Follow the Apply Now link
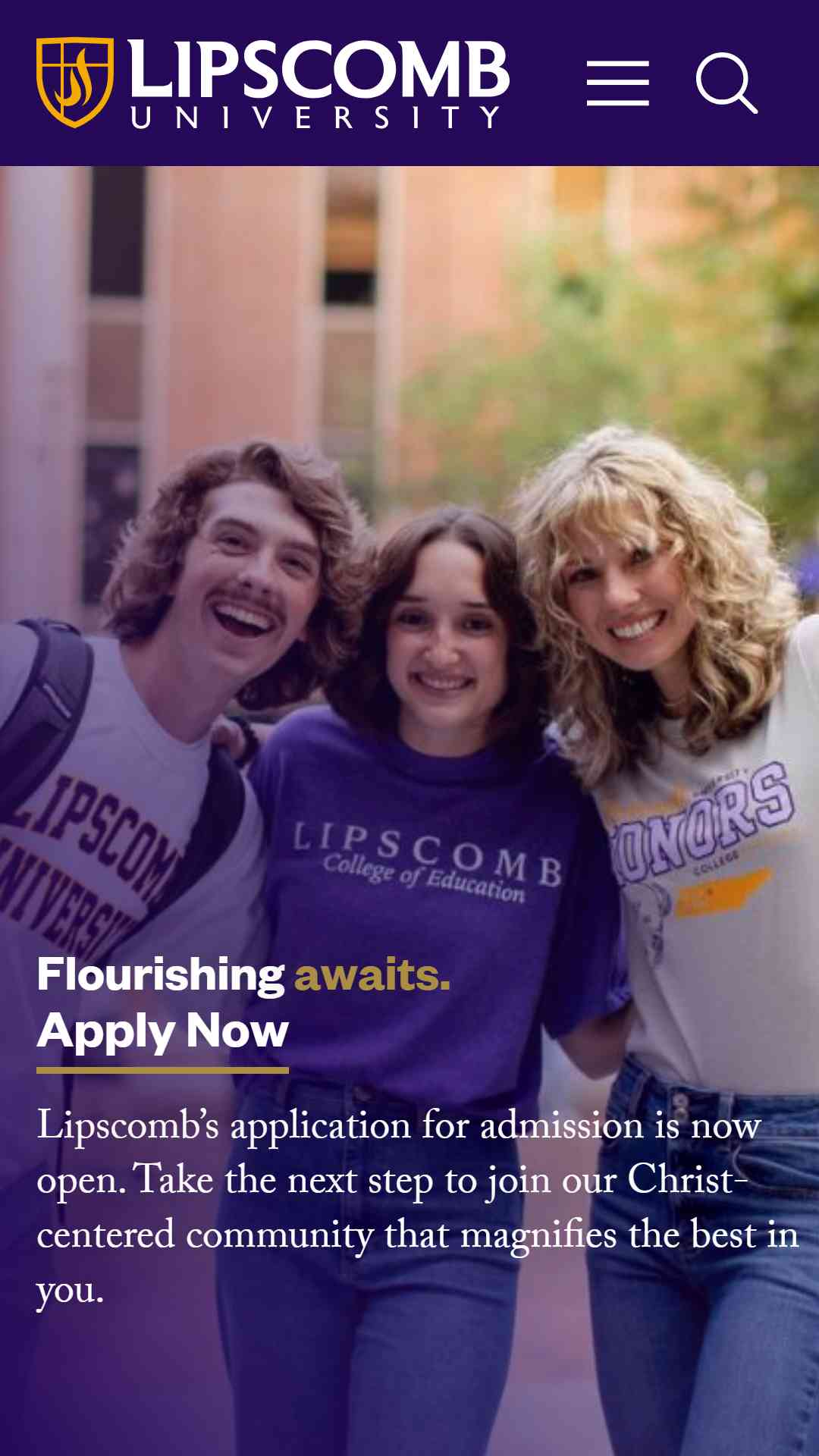819x1456 pixels. [162, 1031]
